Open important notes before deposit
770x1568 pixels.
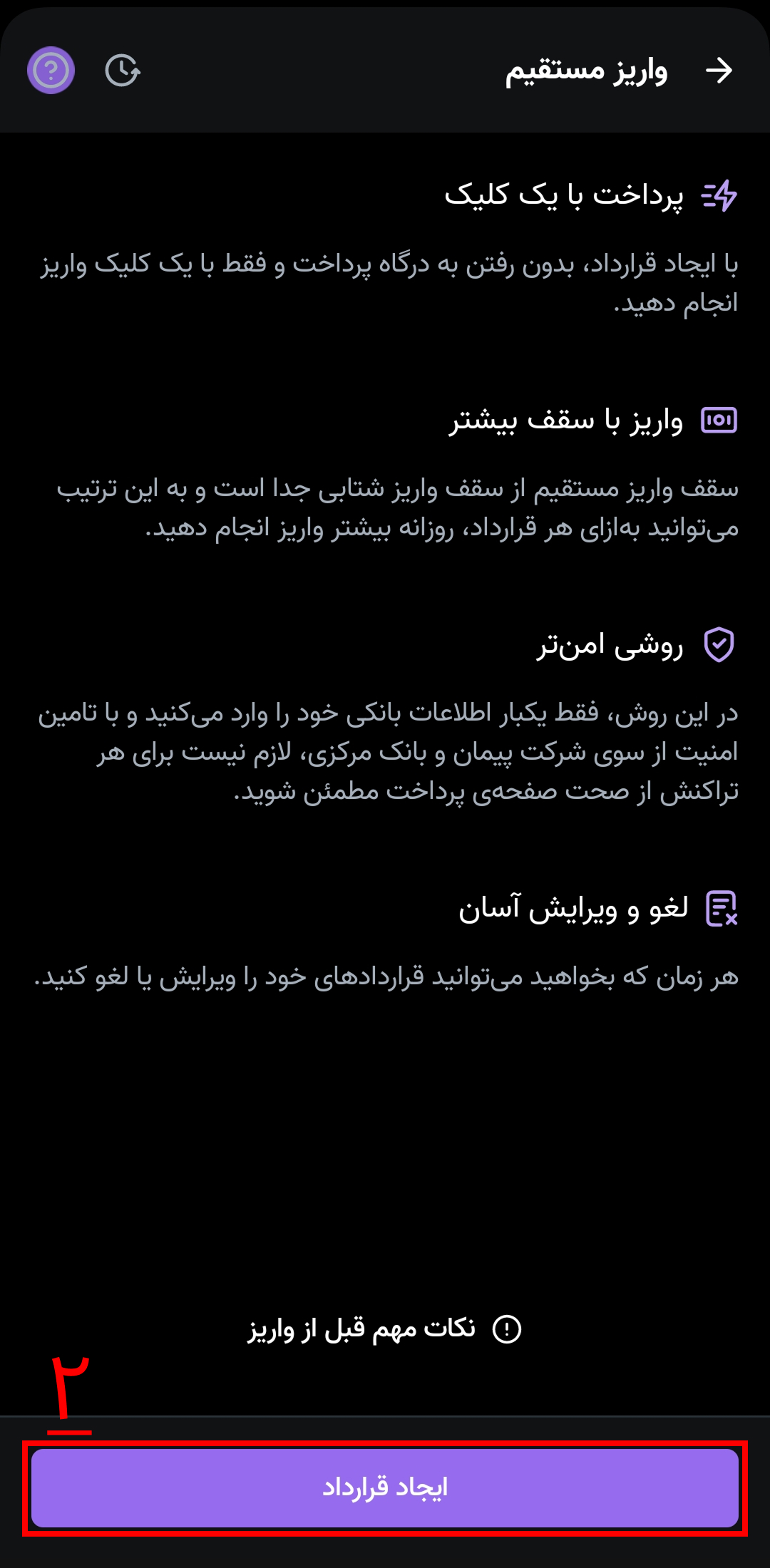click(x=385, y=1329)
